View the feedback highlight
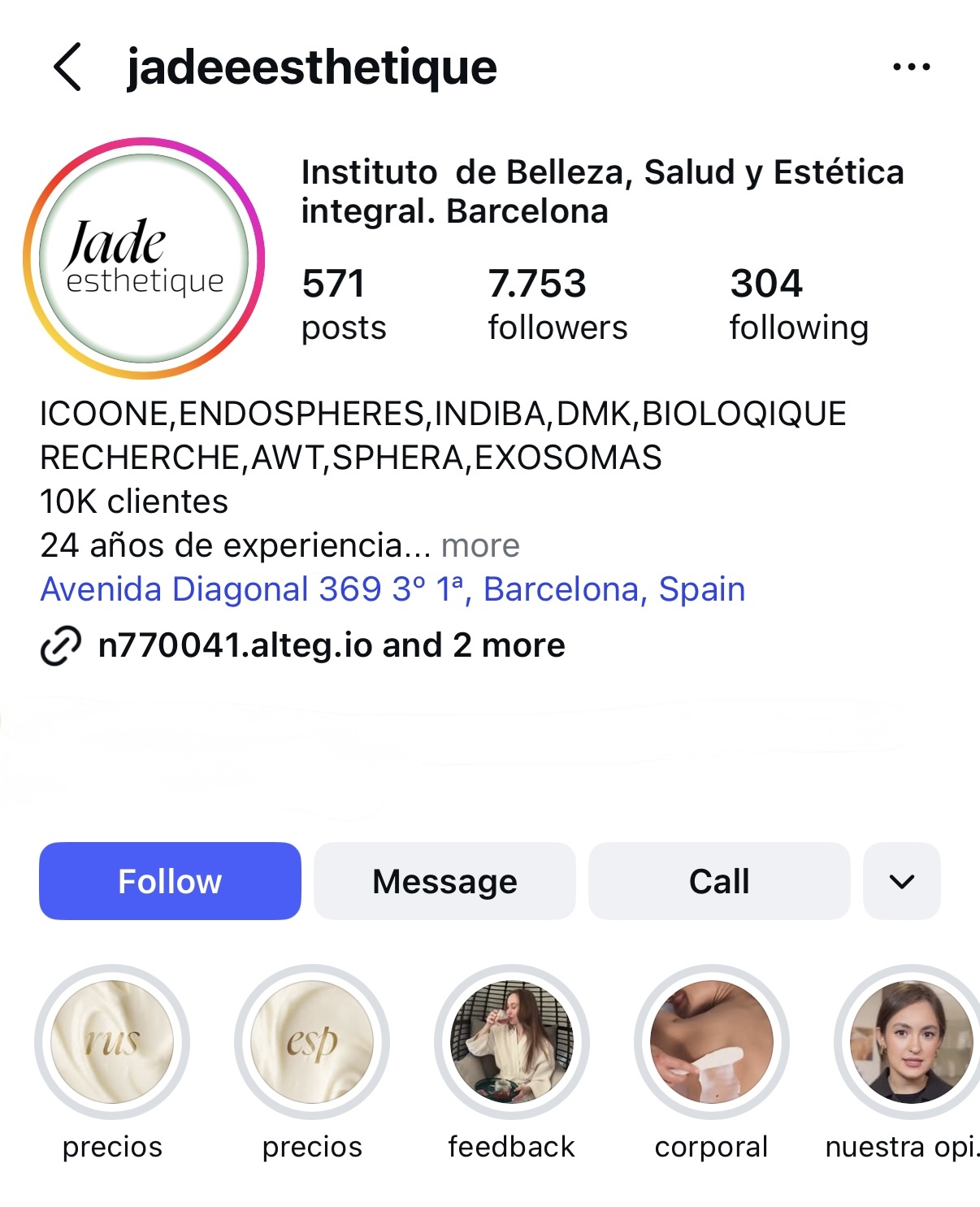The width and height of the screenshot is (980, 1207). point(512,1041)
